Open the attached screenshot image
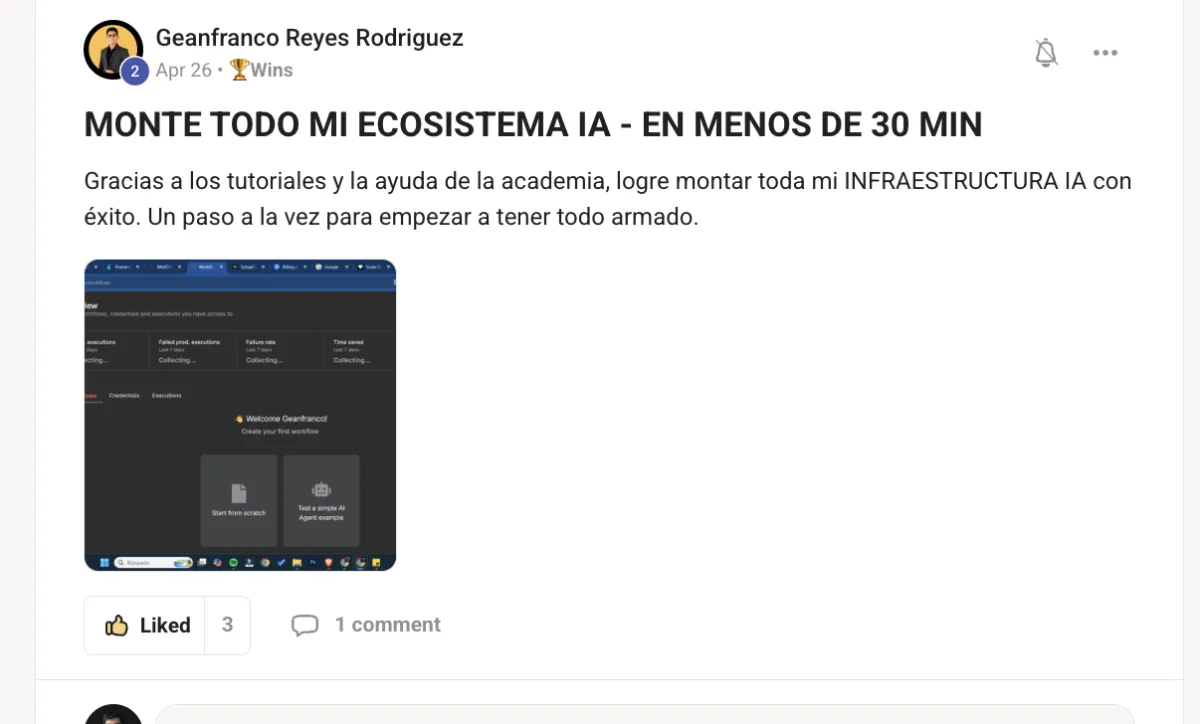 (x=240, y=415)
